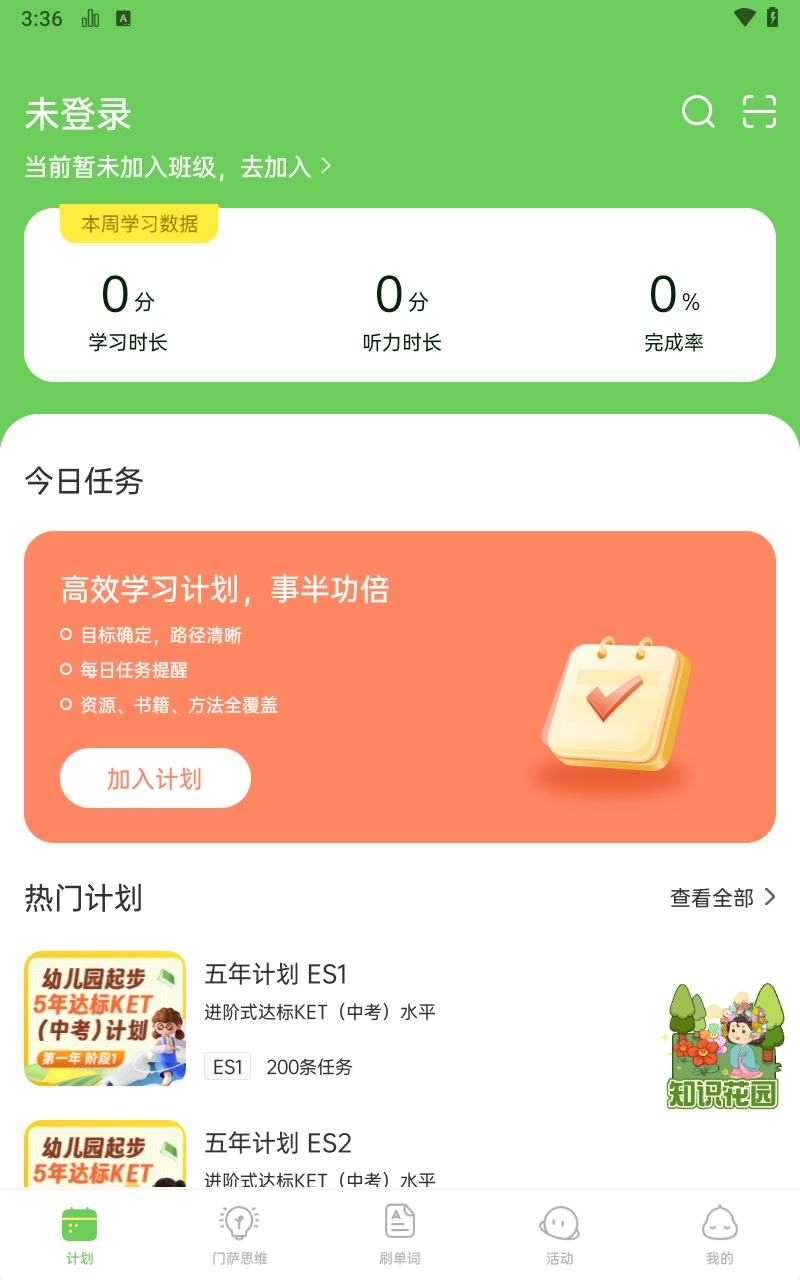This screenshot has width=800, height=1280.
Task: Open the search icon at the top
Action: (697, 113)
